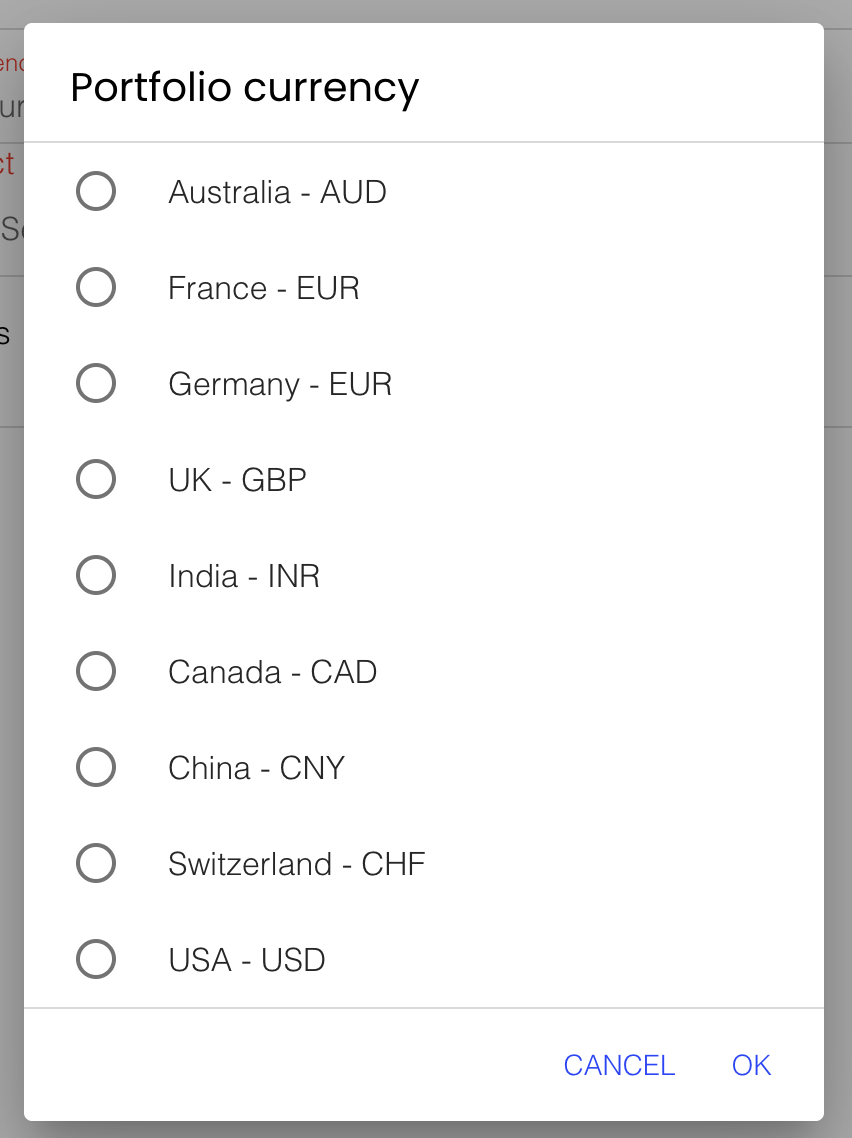
Task: Select the China - CNY radio button
Action: click(96, 767)
